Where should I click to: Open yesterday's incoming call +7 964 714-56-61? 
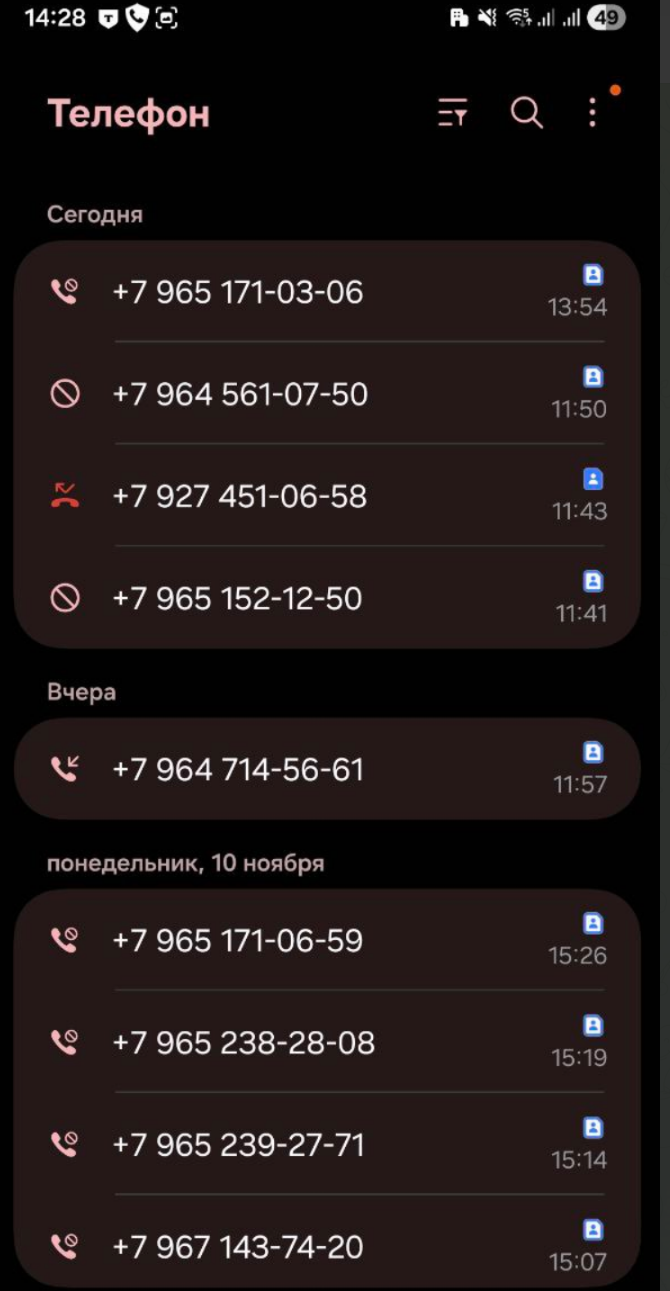point(238,769)
